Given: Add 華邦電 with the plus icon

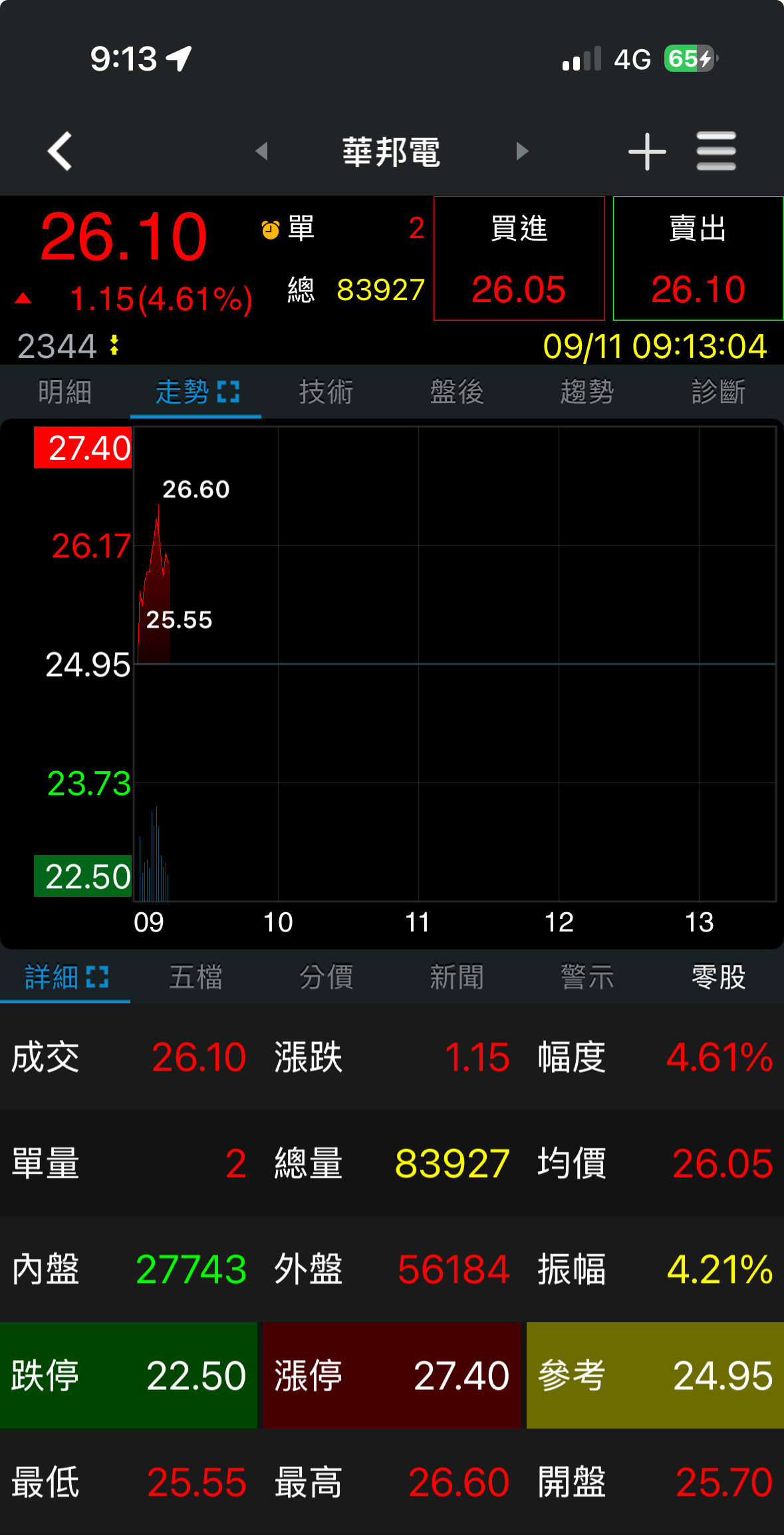Looking at the screenshot, I should [x=647, y=152].
